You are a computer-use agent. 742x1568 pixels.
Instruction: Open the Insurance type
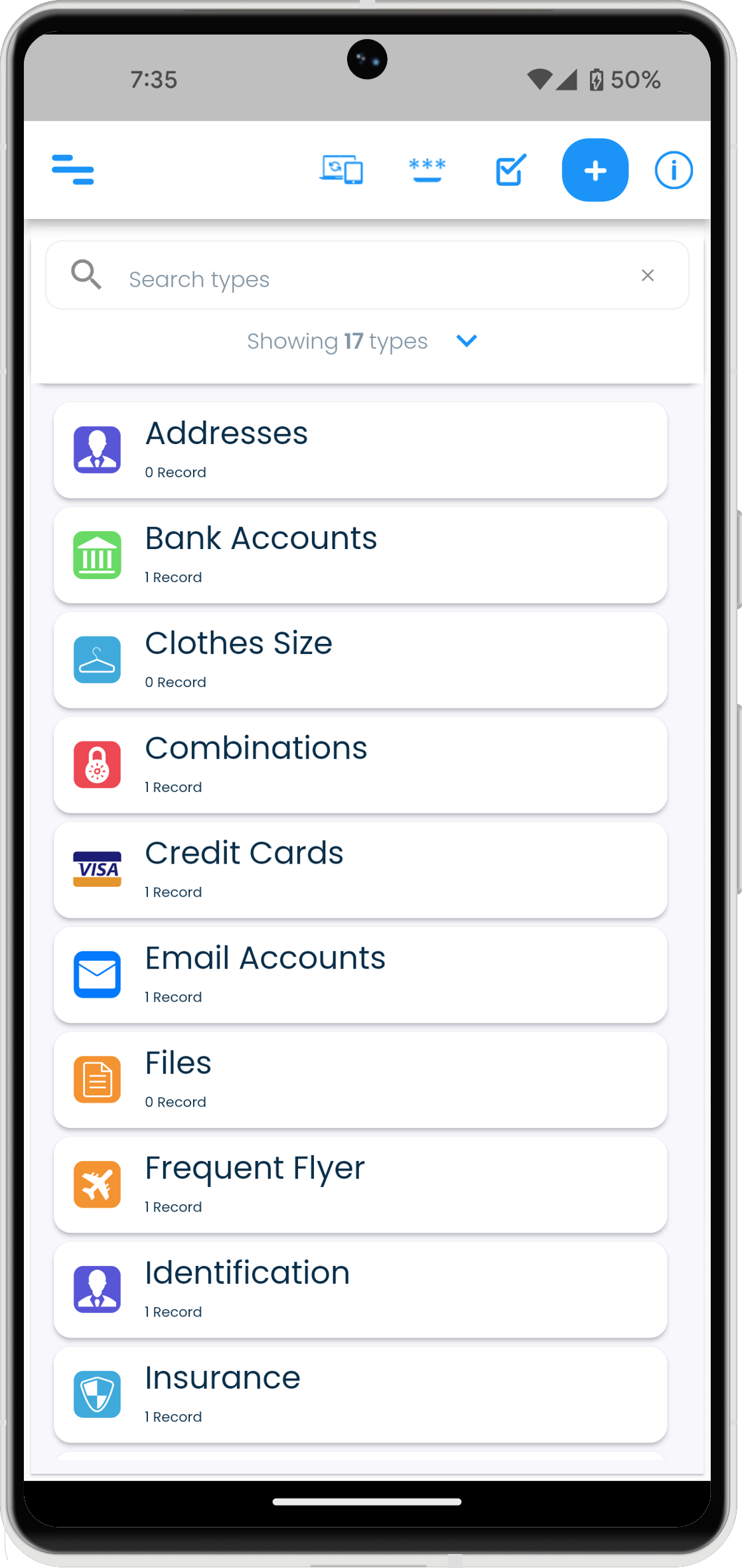tap(360, 1394)
